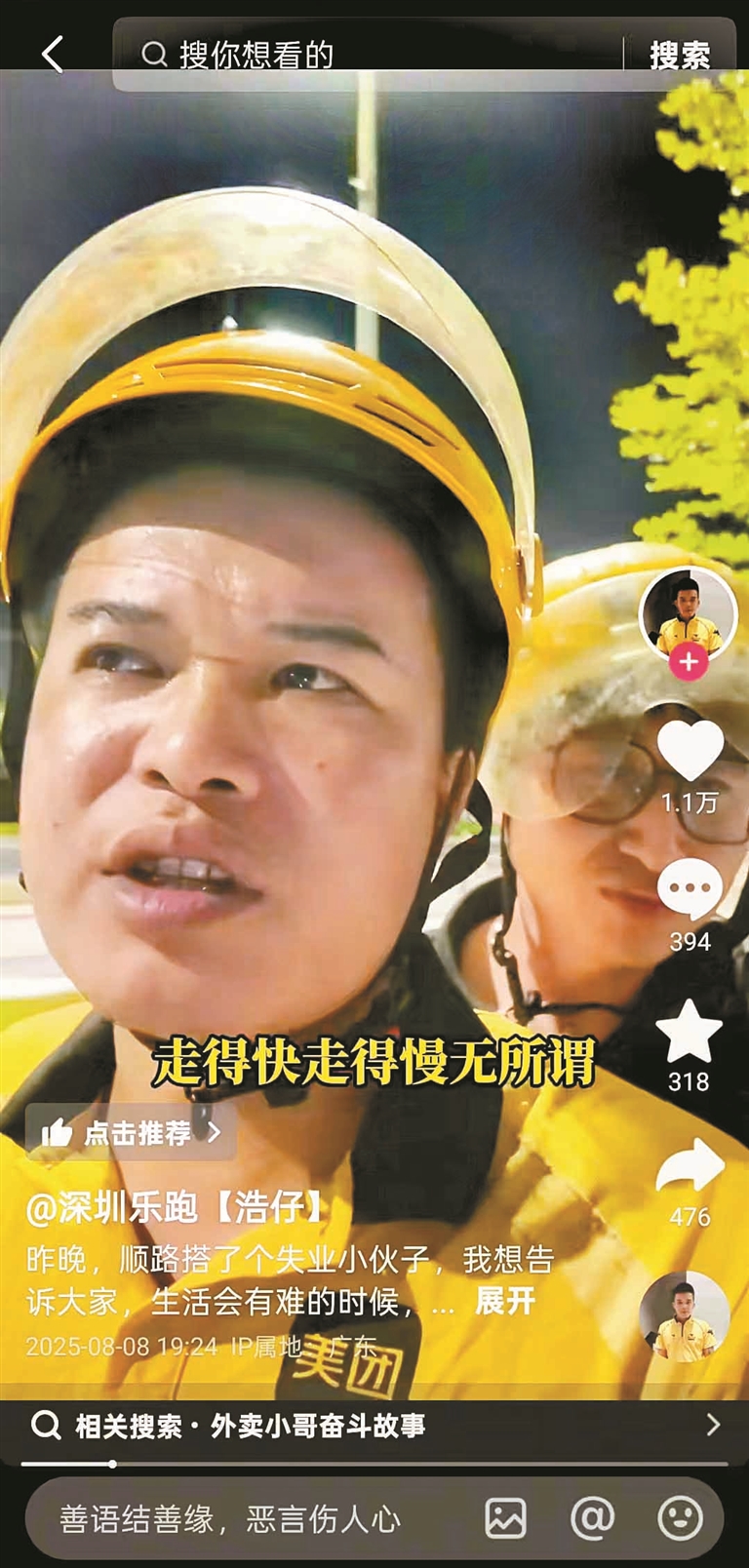Open the 搜你想看的 search field

371,55
